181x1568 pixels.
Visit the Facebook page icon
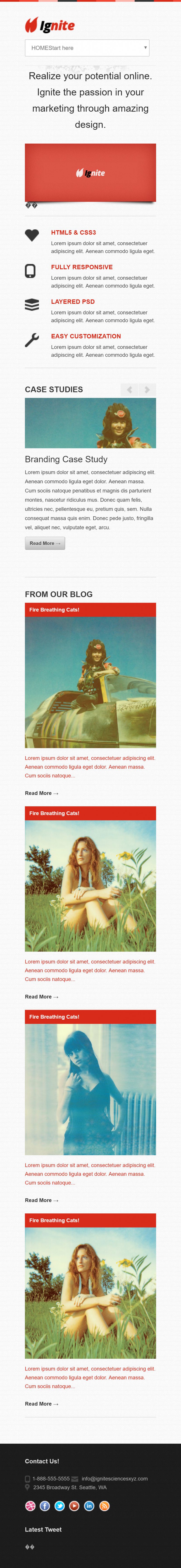45,1506
